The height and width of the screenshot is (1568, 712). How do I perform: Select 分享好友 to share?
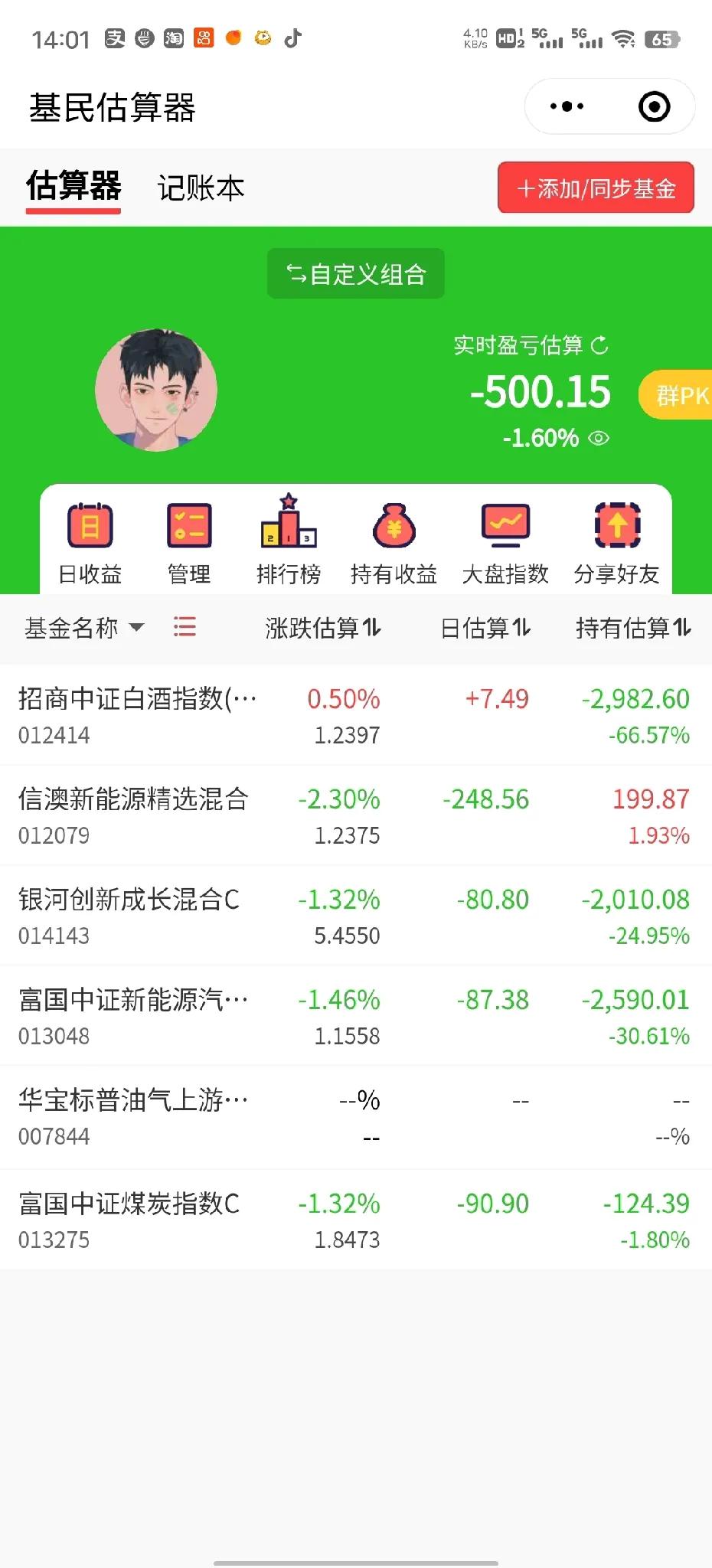pos(617,542)
